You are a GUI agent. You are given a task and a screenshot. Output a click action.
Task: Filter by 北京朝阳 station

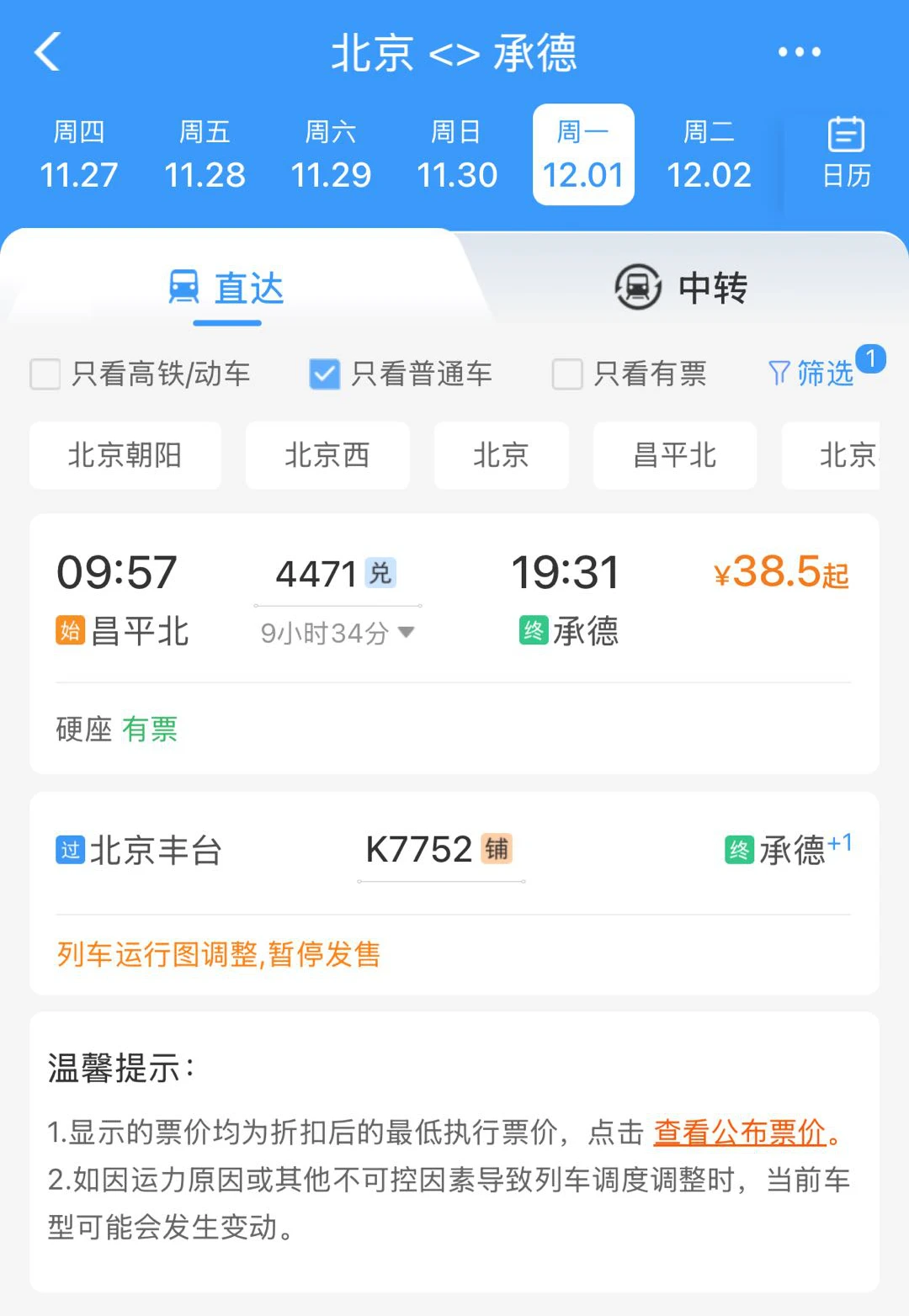tap(125, 455)
